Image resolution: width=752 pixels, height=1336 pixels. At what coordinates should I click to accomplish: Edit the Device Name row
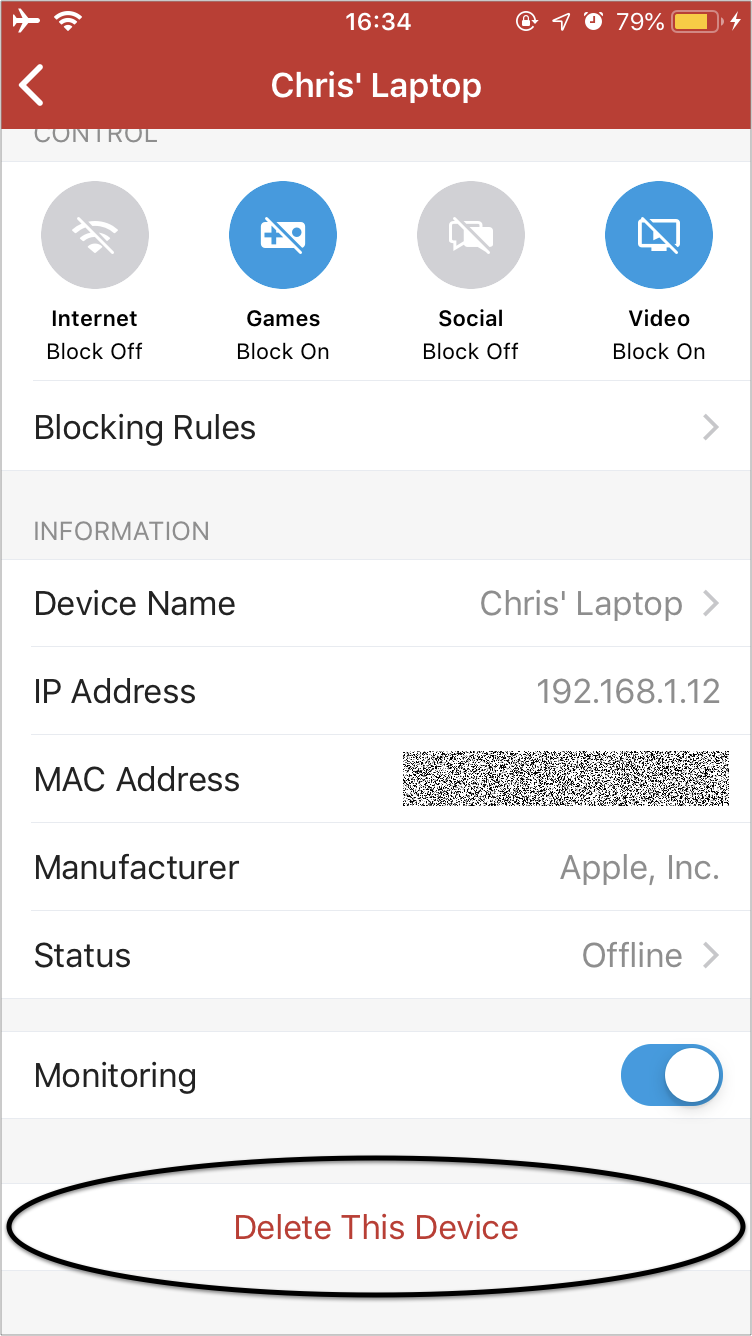pos(376,604)
